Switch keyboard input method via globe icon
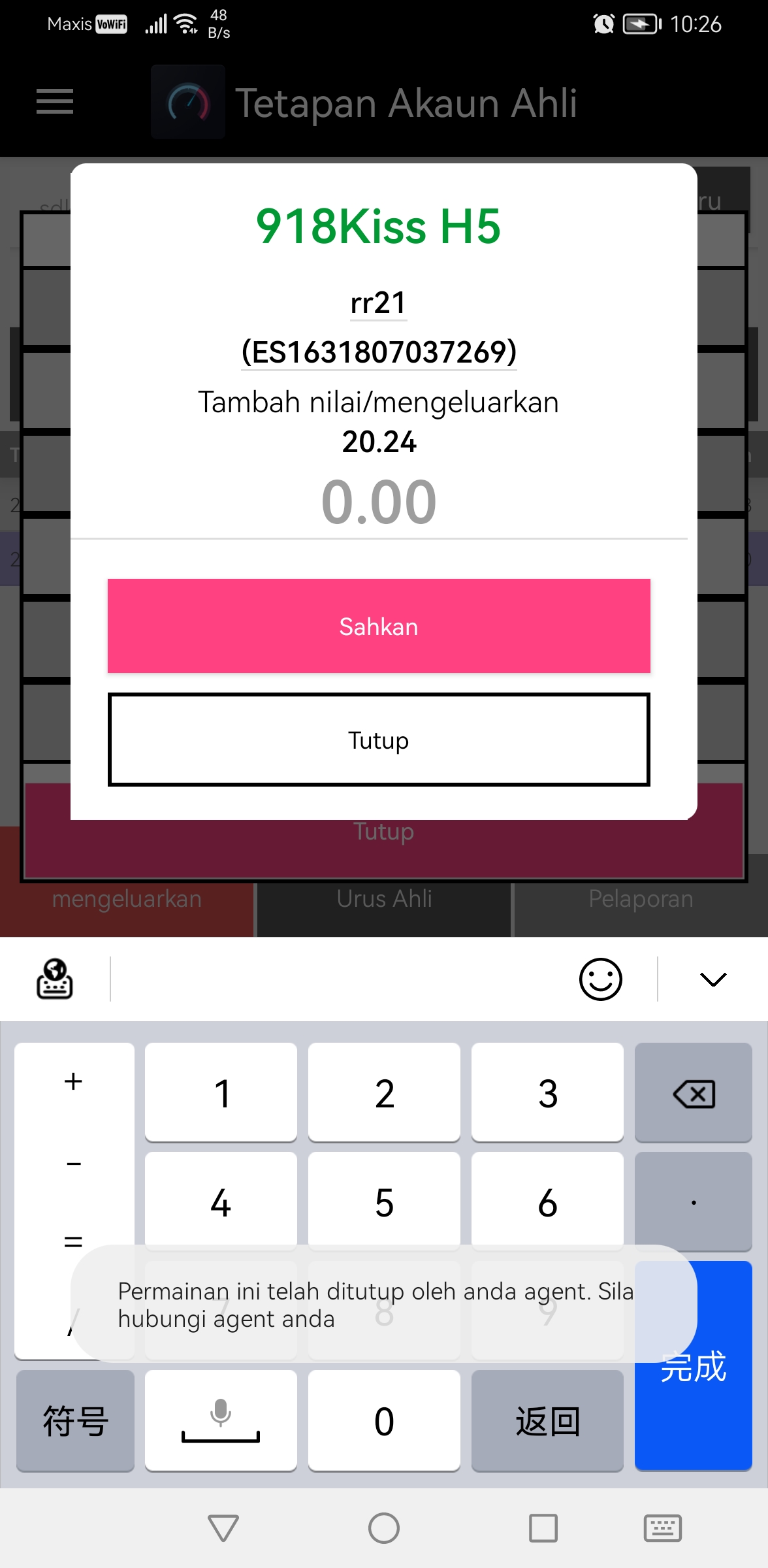768x1568 pixels. pos(55,979)
